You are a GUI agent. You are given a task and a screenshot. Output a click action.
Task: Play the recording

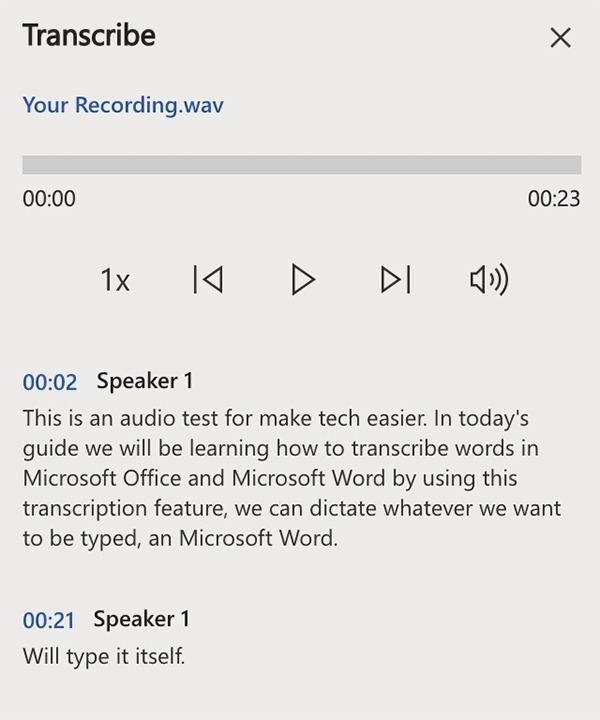302,280
